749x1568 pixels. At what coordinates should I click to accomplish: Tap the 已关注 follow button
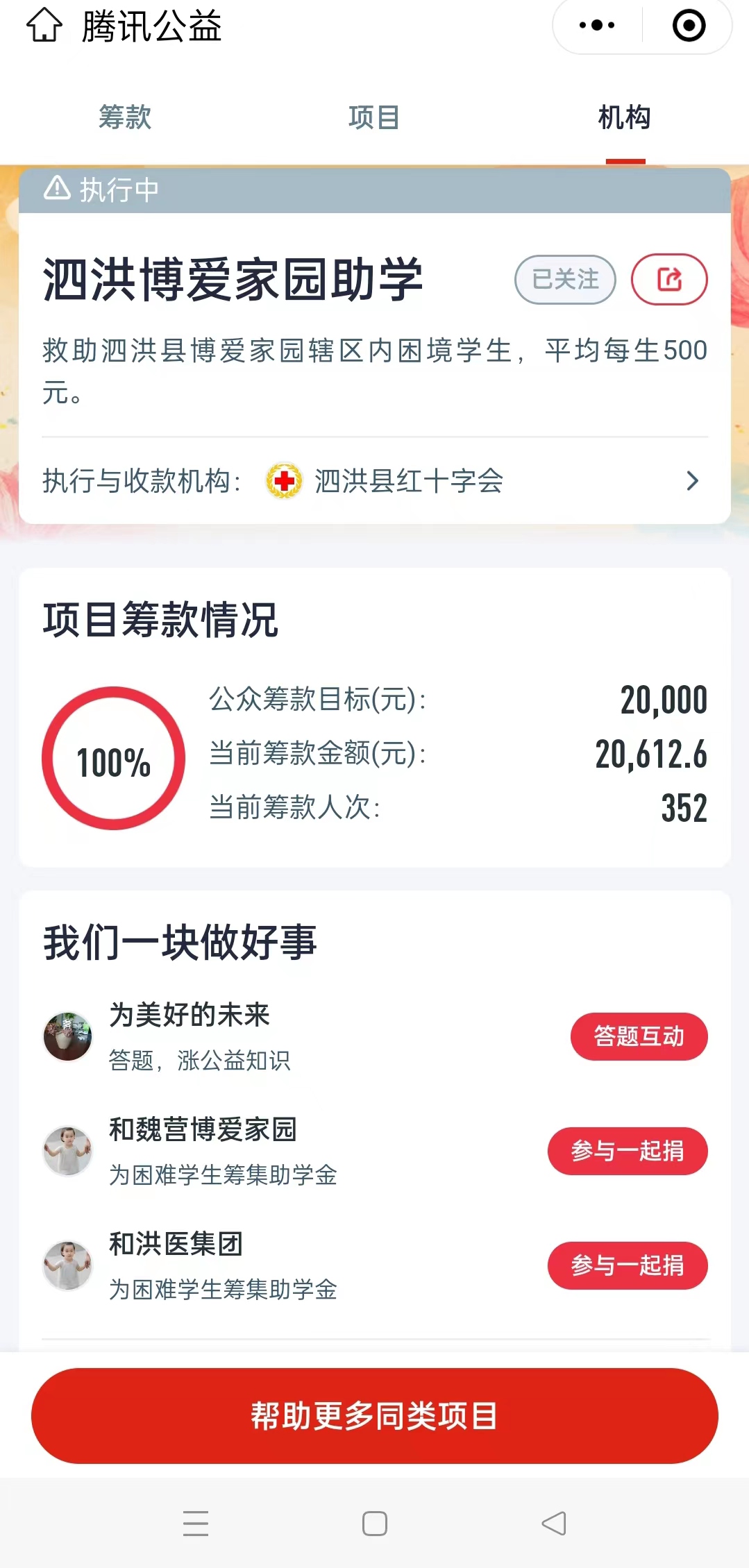565,280
